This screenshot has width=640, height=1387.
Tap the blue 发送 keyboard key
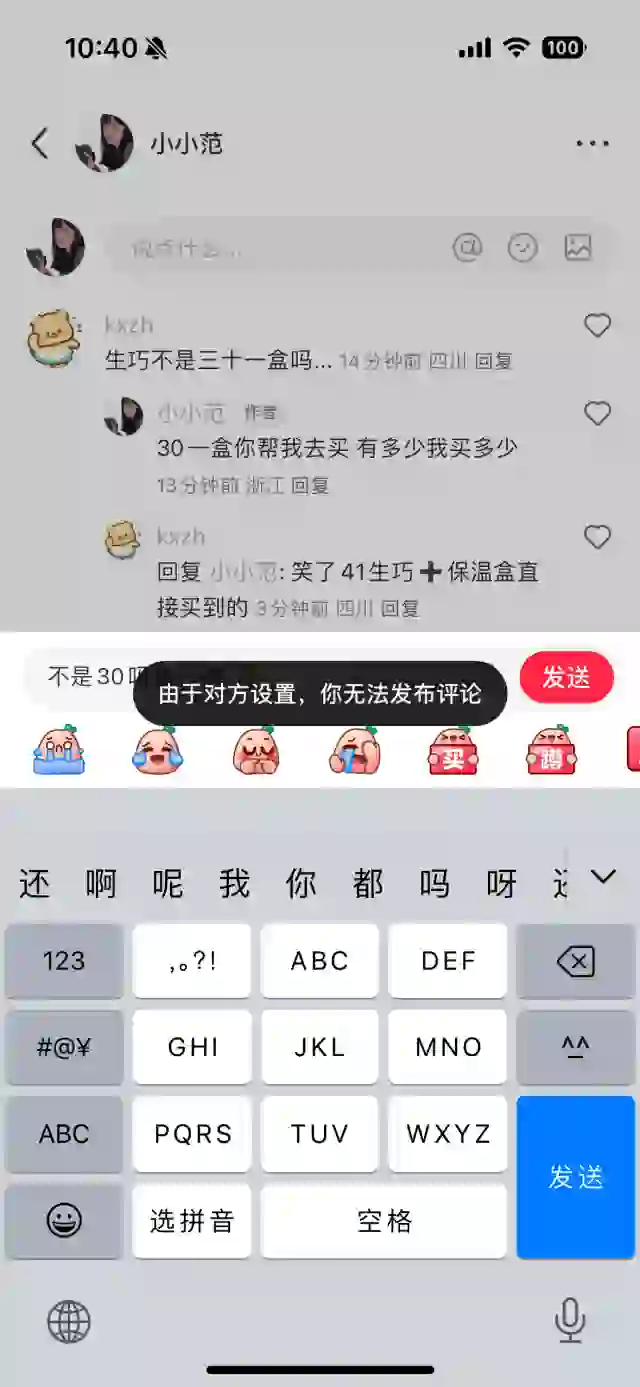pyautogui.click(x=575, y=1177)
